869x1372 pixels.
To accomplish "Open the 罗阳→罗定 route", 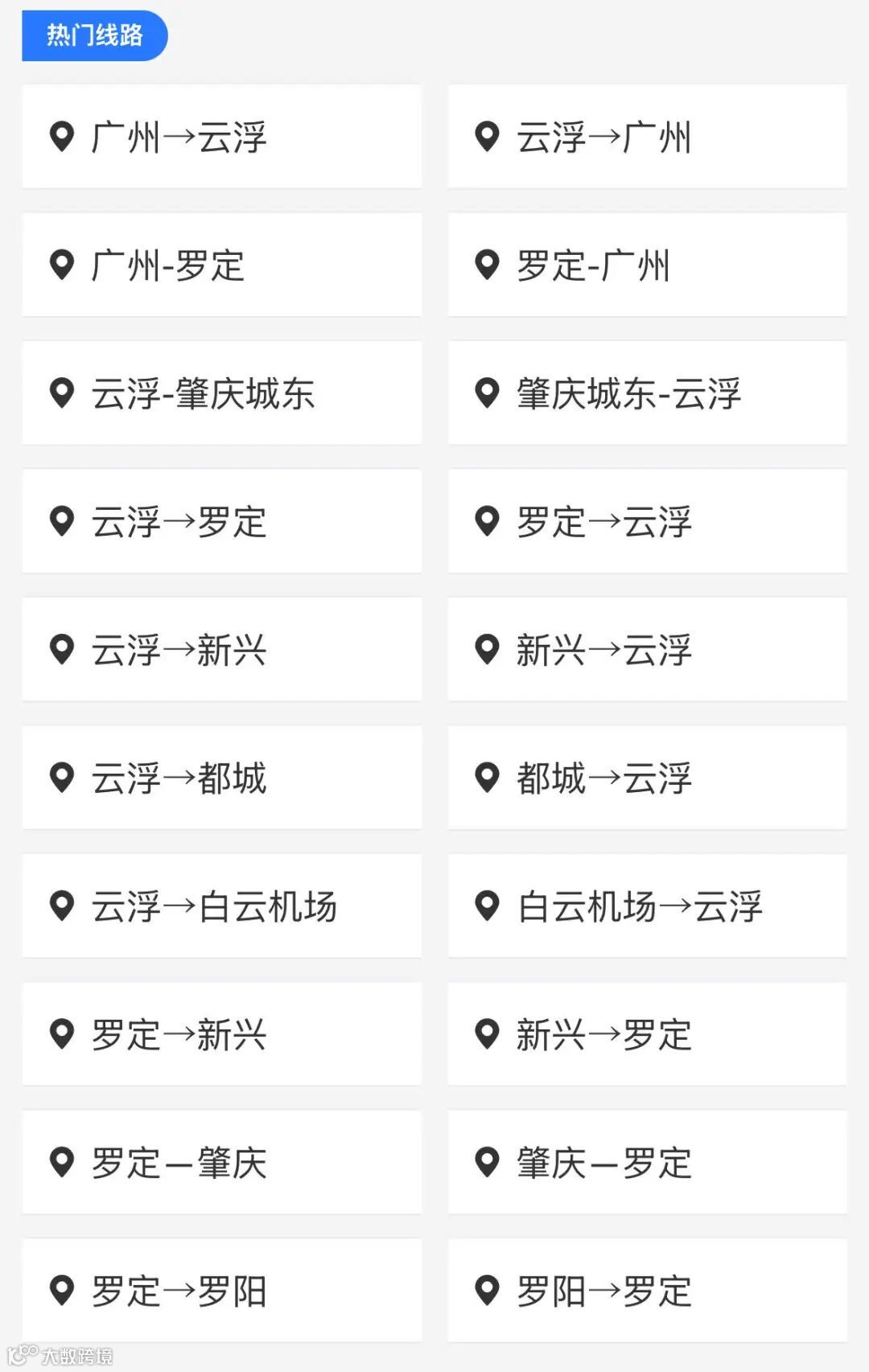I will tap(648, 1291).
